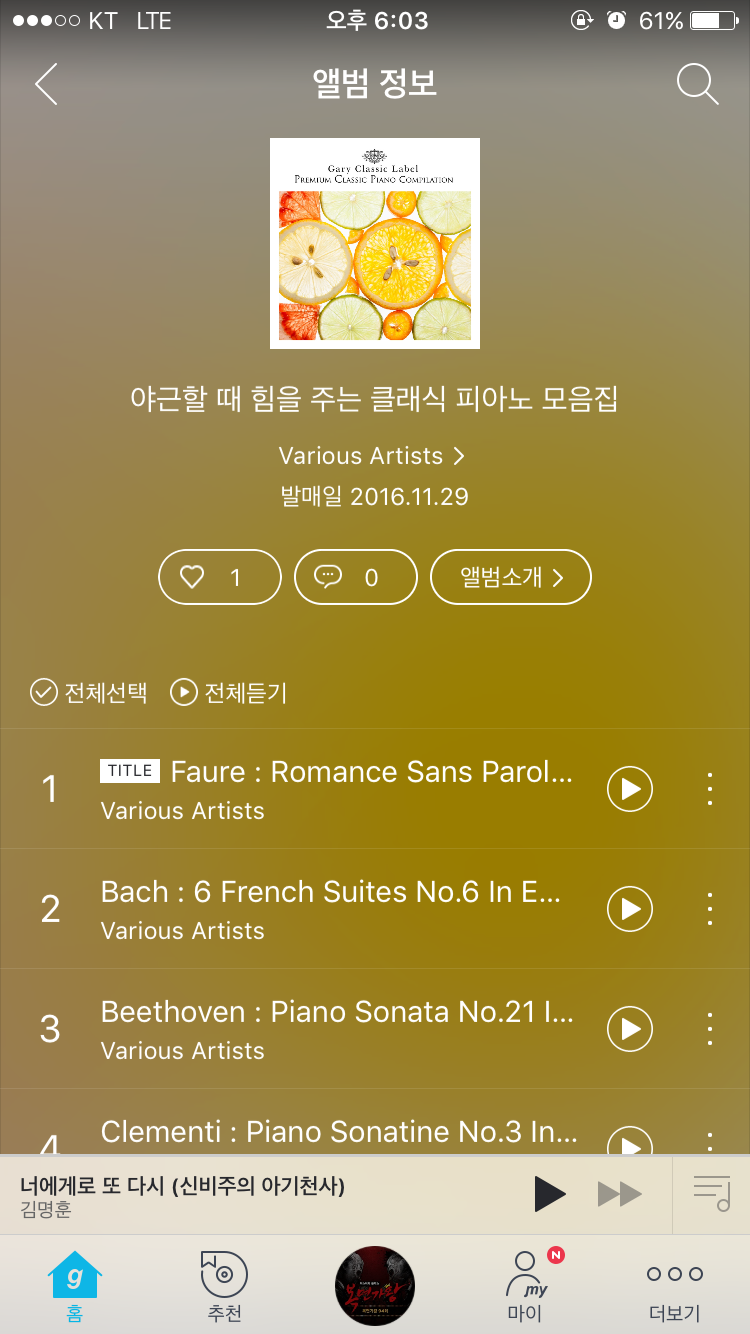Open the playlist queue icon

[711, 1194]
